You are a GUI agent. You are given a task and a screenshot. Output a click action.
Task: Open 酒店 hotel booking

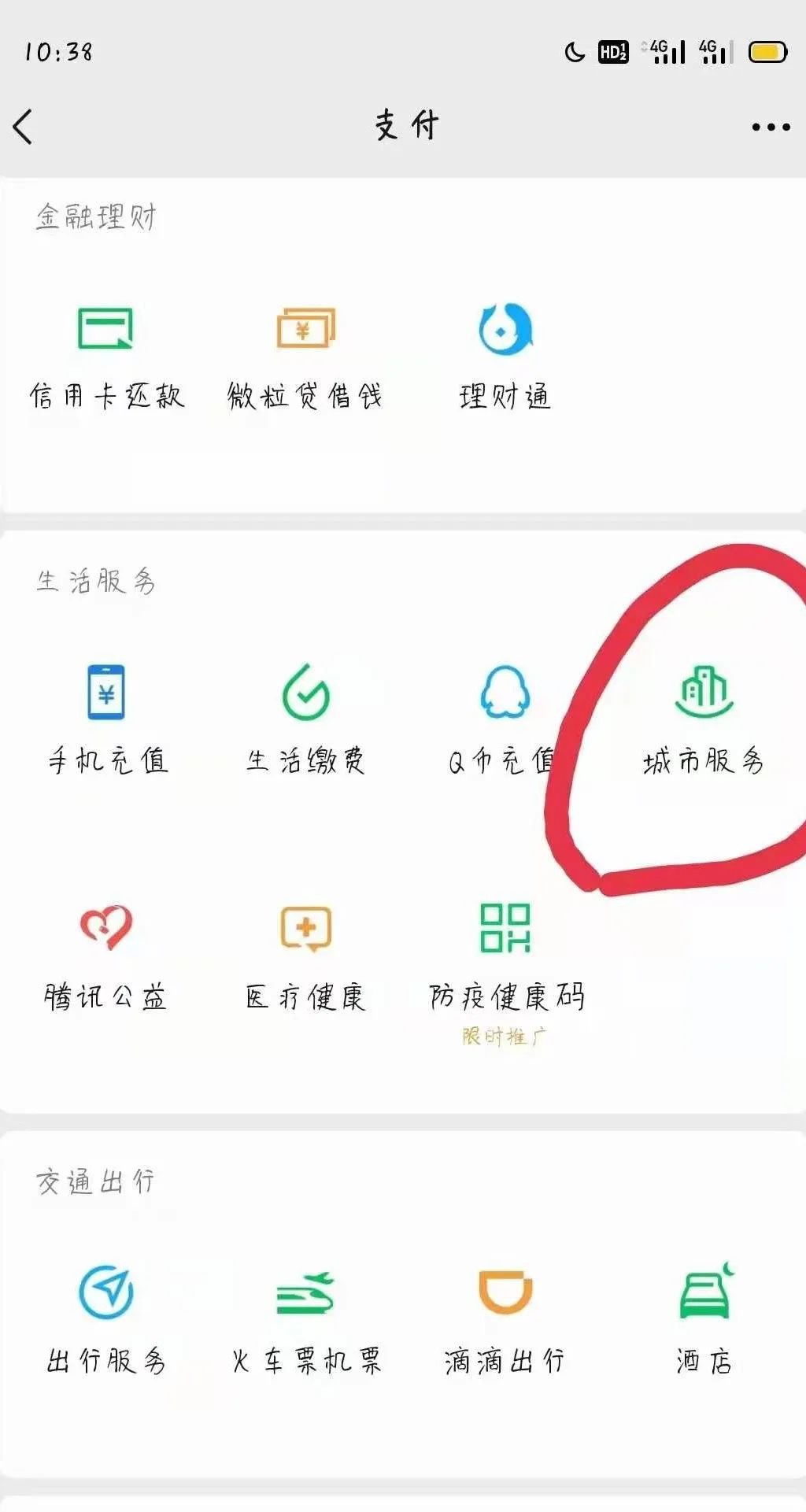tap(704, 1320)
